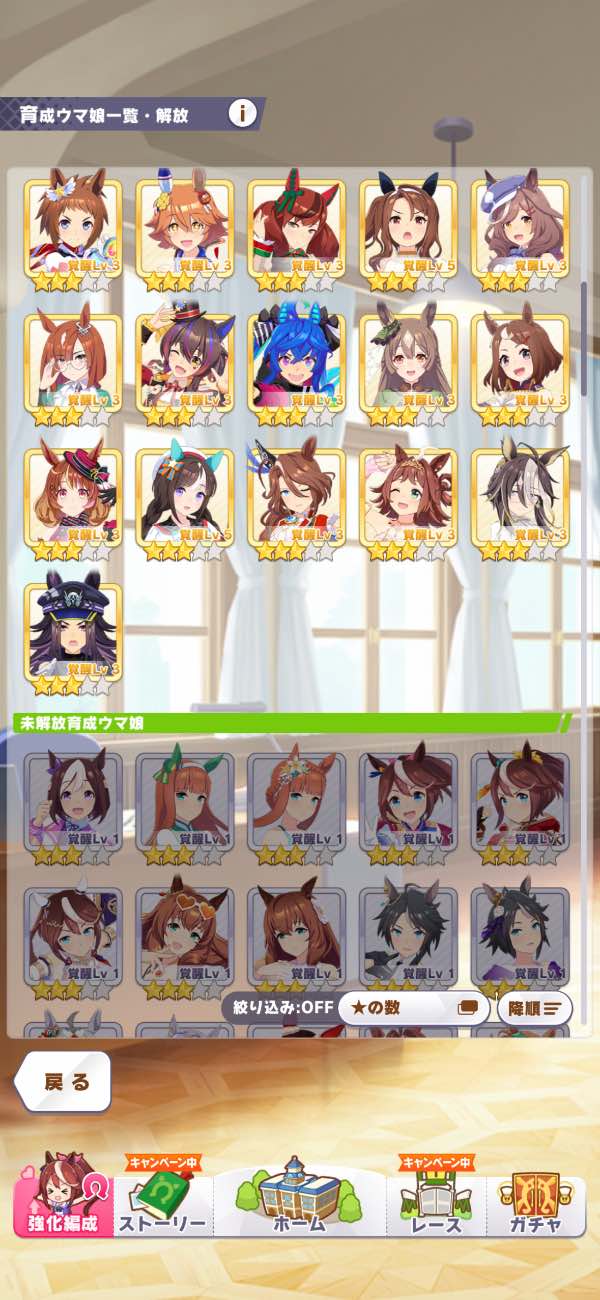Open the info icon beside 育成ウマ娘一覧・解放
Viewport: 600px width, 1300px height.
point(242,113)
